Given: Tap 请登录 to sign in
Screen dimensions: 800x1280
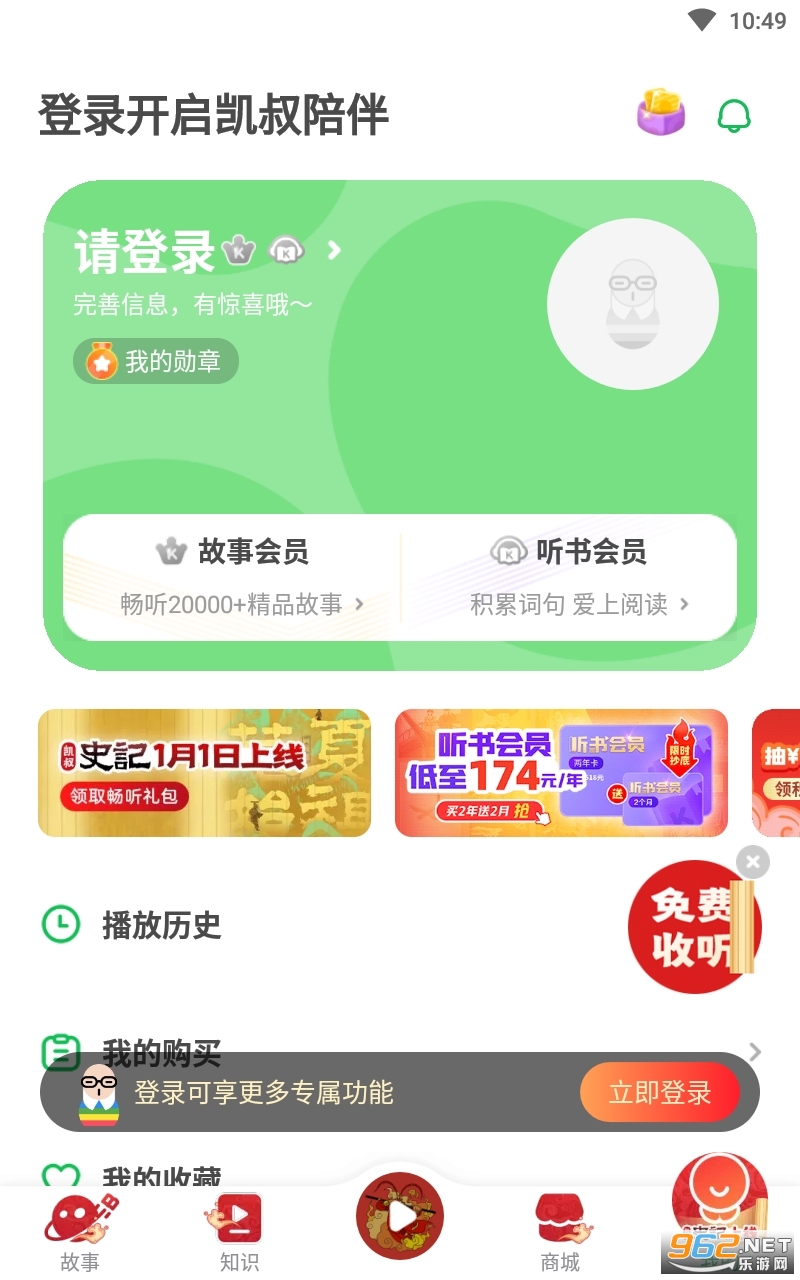Looking at the screenshot, I should tap(146, 250).
